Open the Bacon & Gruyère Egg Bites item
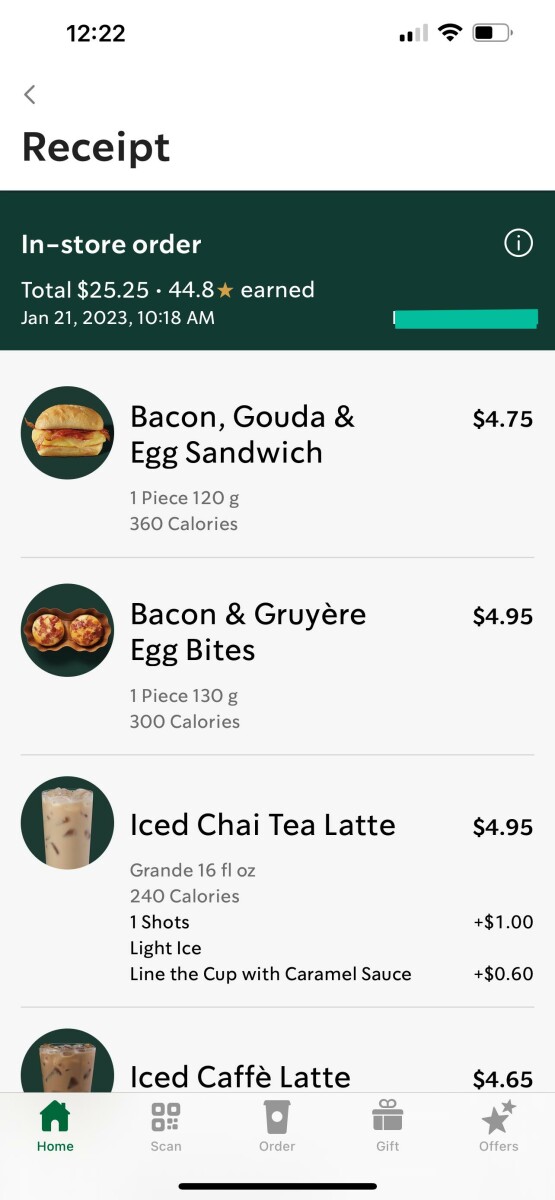Viewport: 555px width, 1200px height. point(277,657)
